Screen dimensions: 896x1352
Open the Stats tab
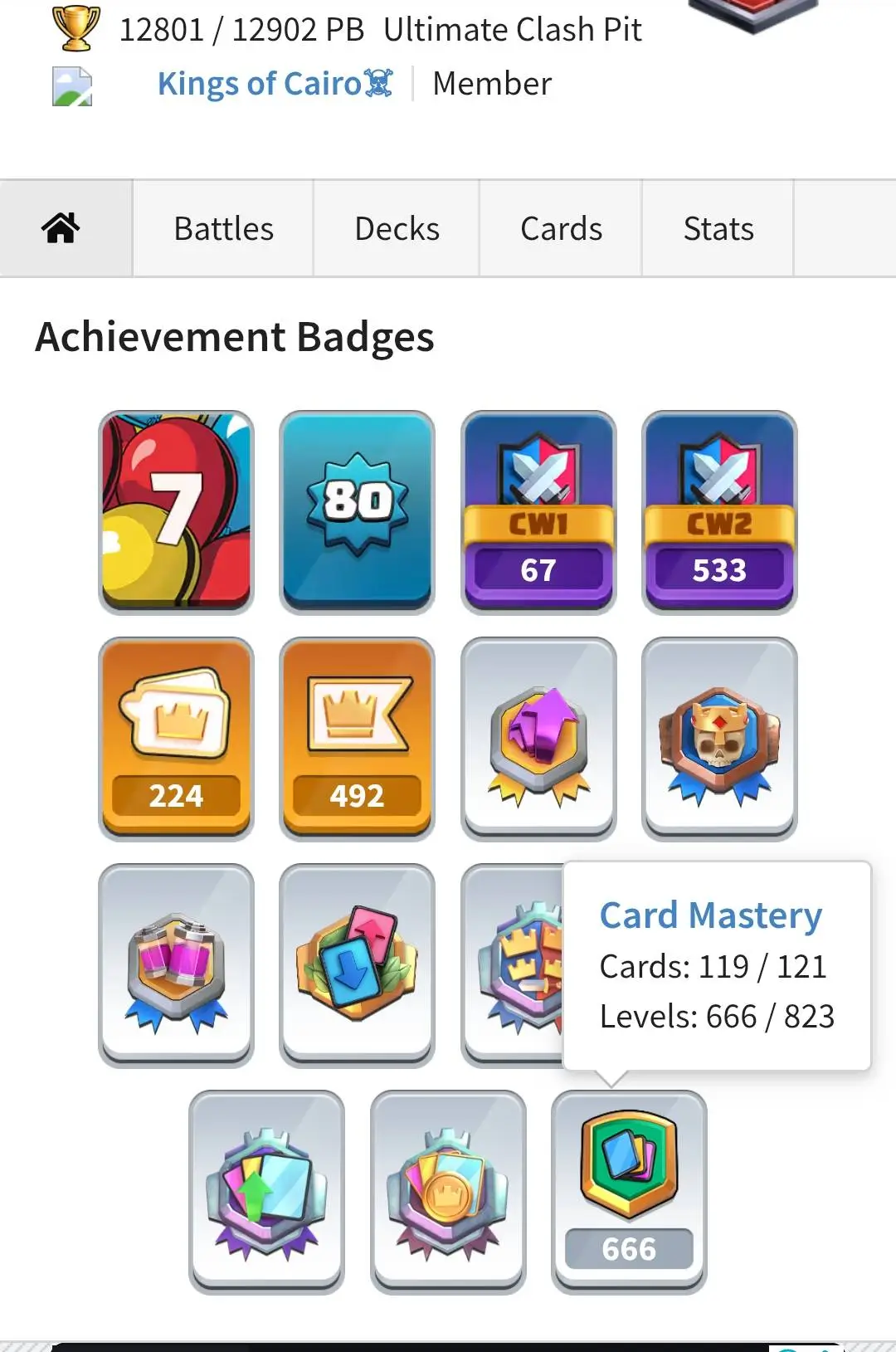coord(718,228)
